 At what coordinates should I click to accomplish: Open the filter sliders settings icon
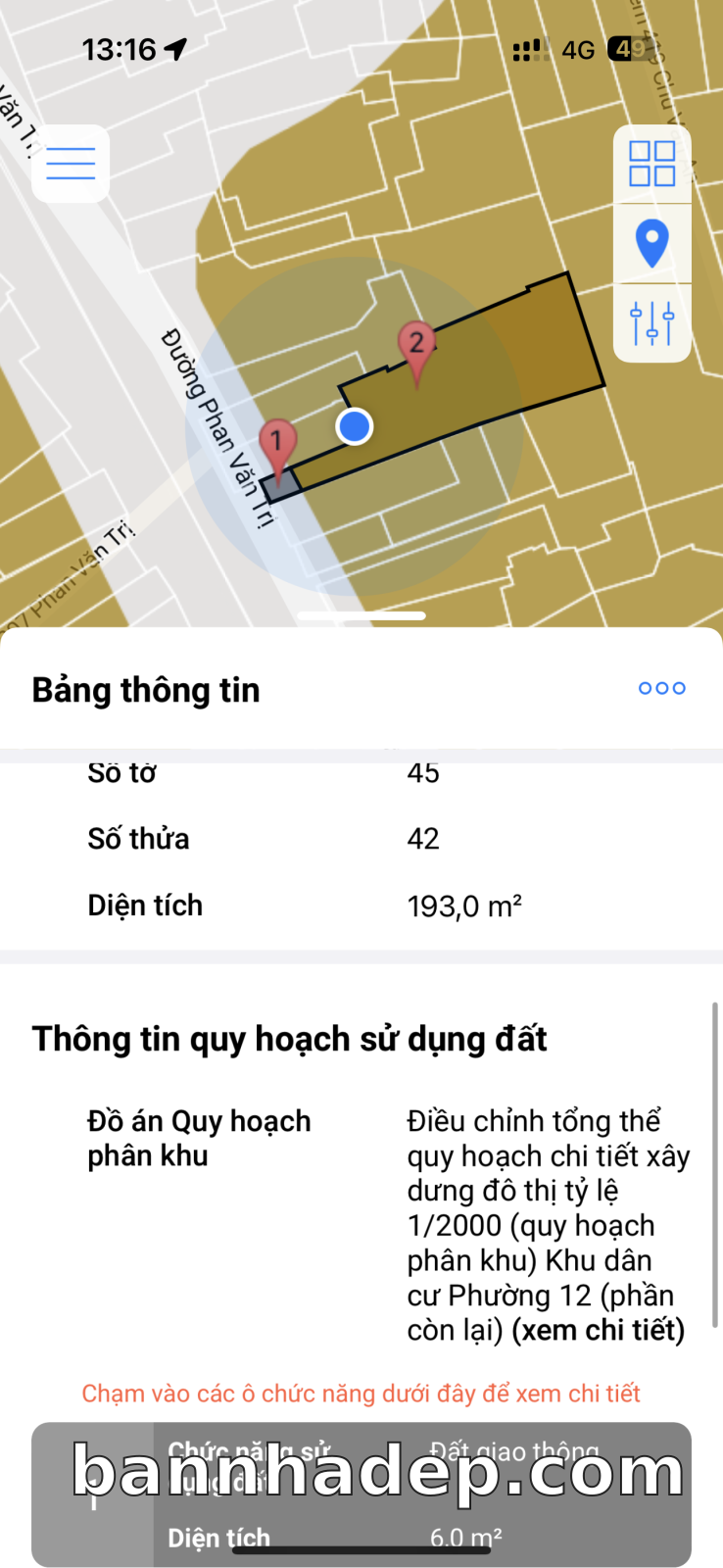652,323
